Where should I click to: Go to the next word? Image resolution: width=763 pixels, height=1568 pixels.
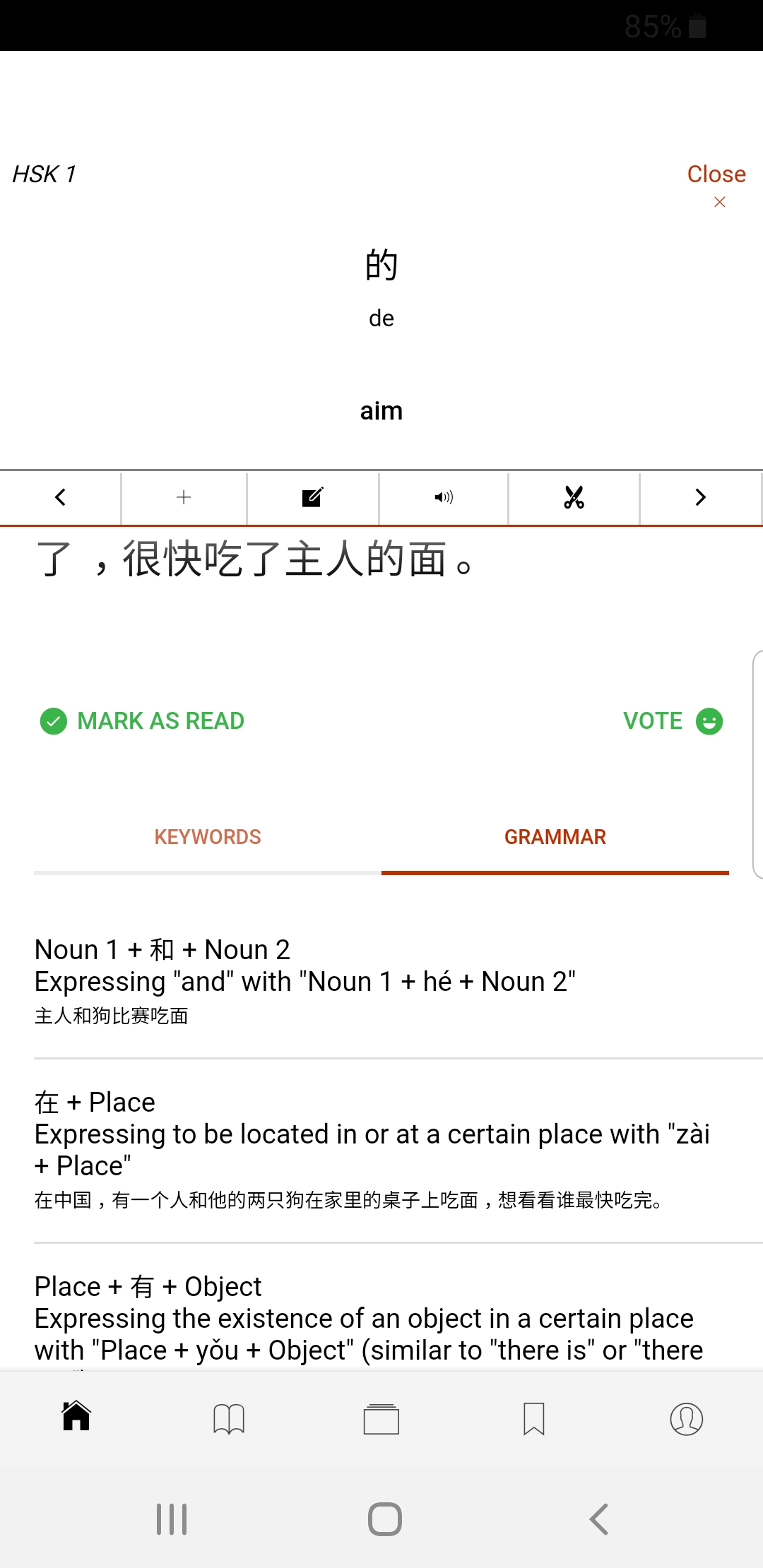pyautogui.click(x=700, y=497)
